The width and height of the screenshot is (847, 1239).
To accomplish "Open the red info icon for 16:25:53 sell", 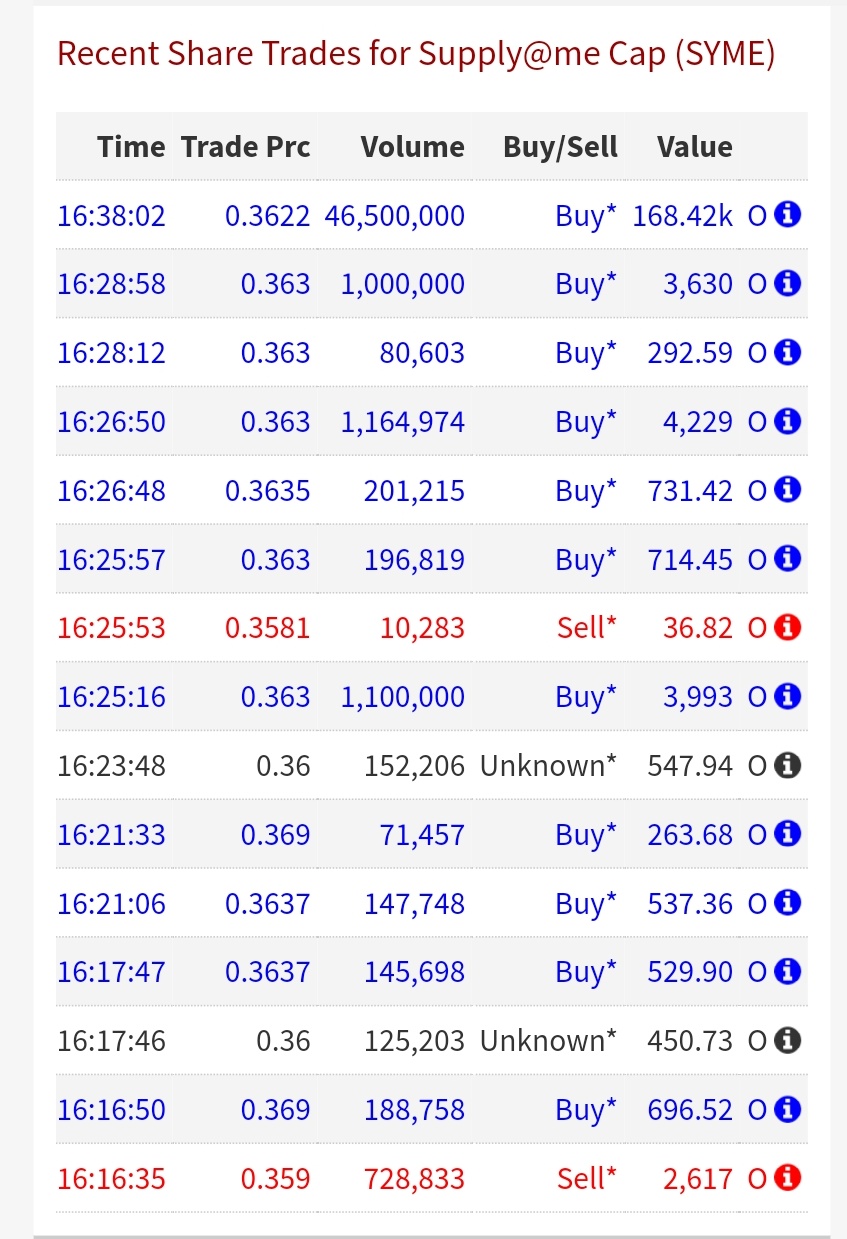I will tap(787, 627).
